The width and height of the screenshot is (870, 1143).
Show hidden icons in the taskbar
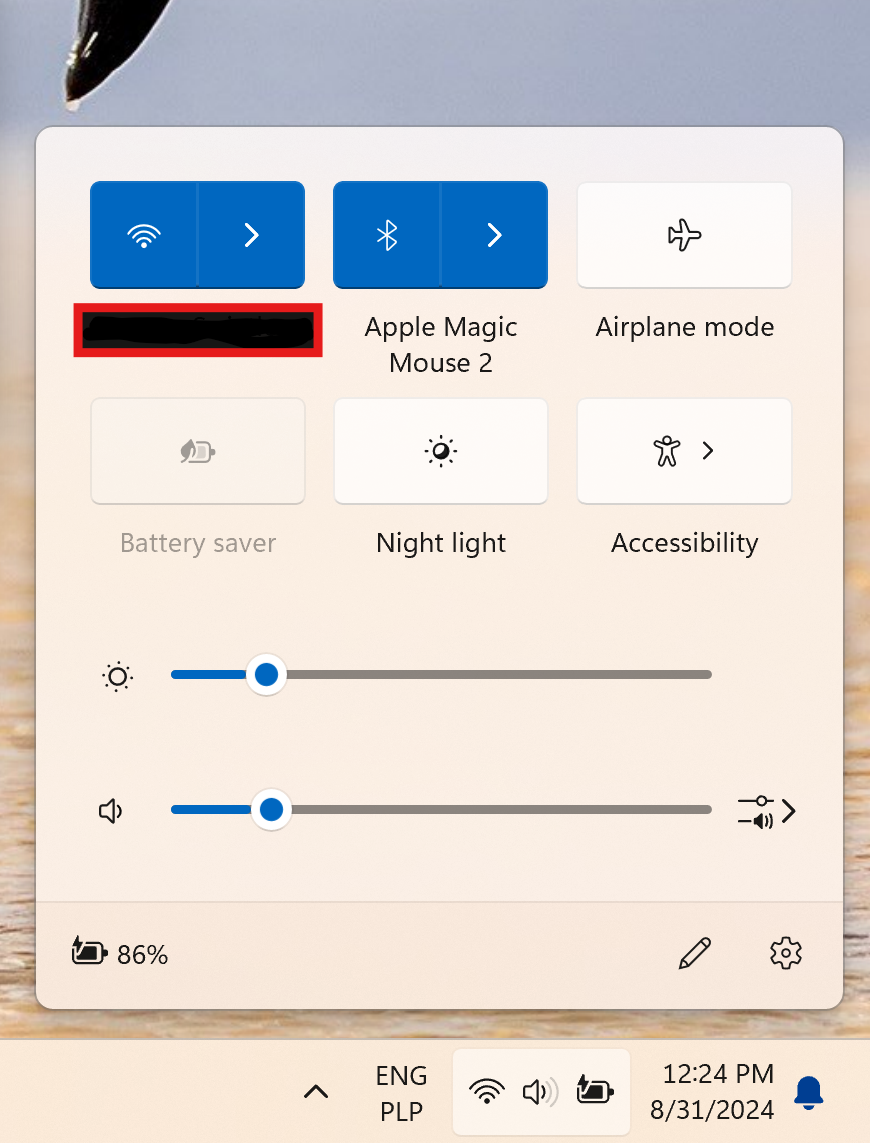pos(316,1092)
